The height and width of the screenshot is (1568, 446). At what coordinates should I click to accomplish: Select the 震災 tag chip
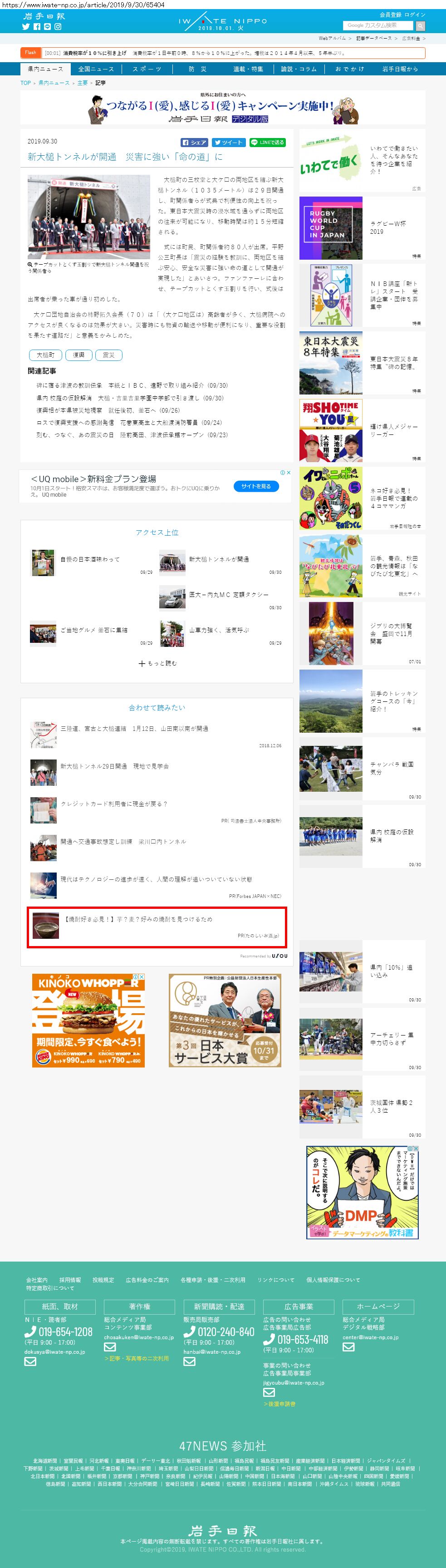click(108, 355)
